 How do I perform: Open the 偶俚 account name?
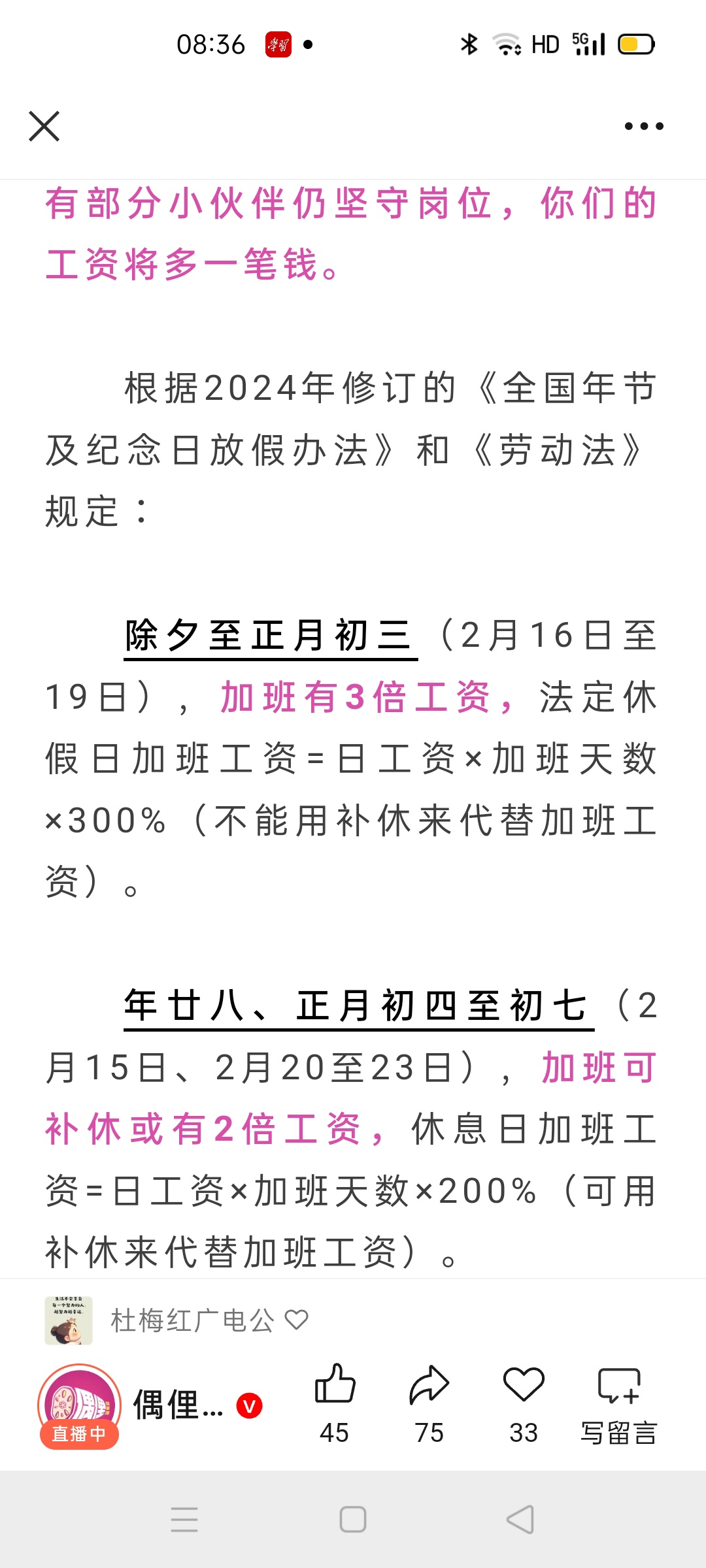click(178, 1406)
